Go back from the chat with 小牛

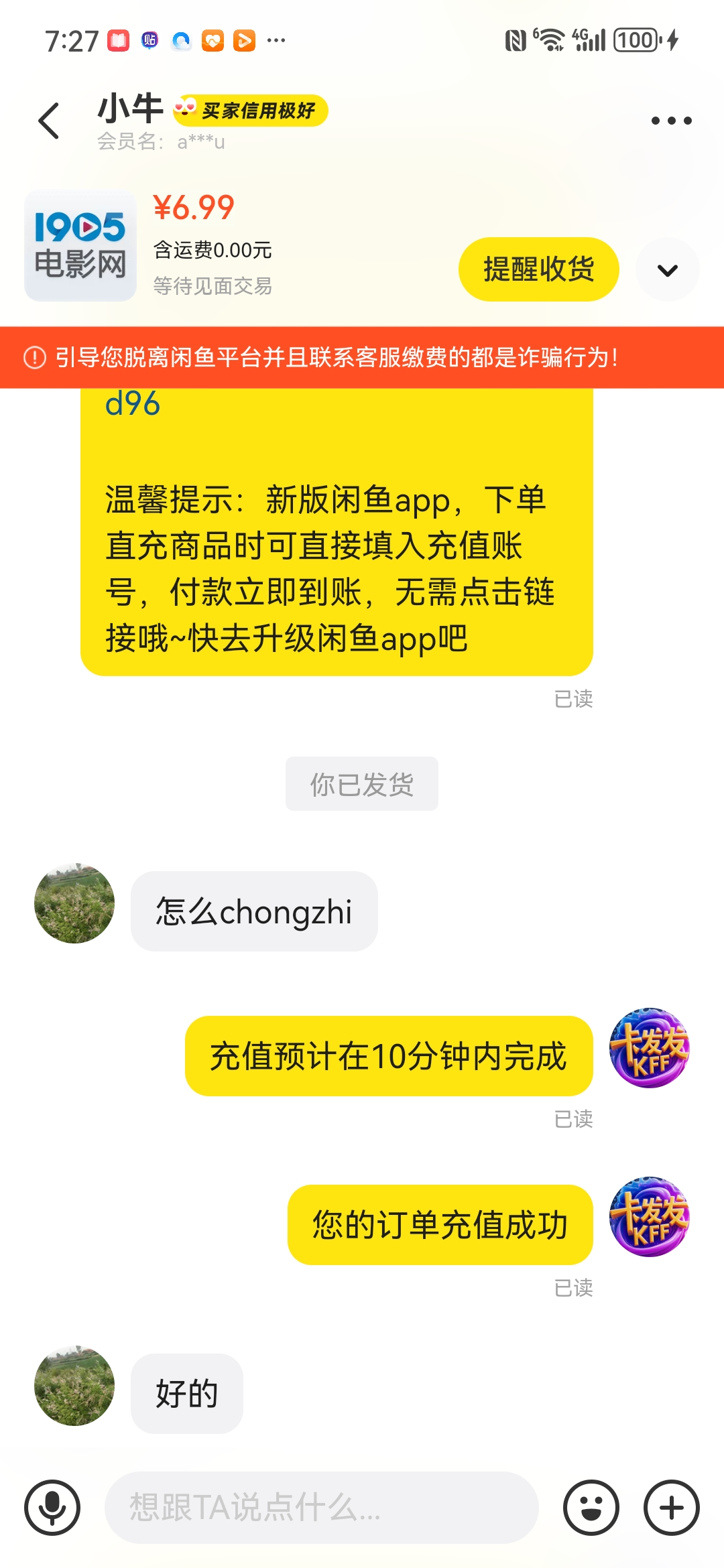[49, 121]
